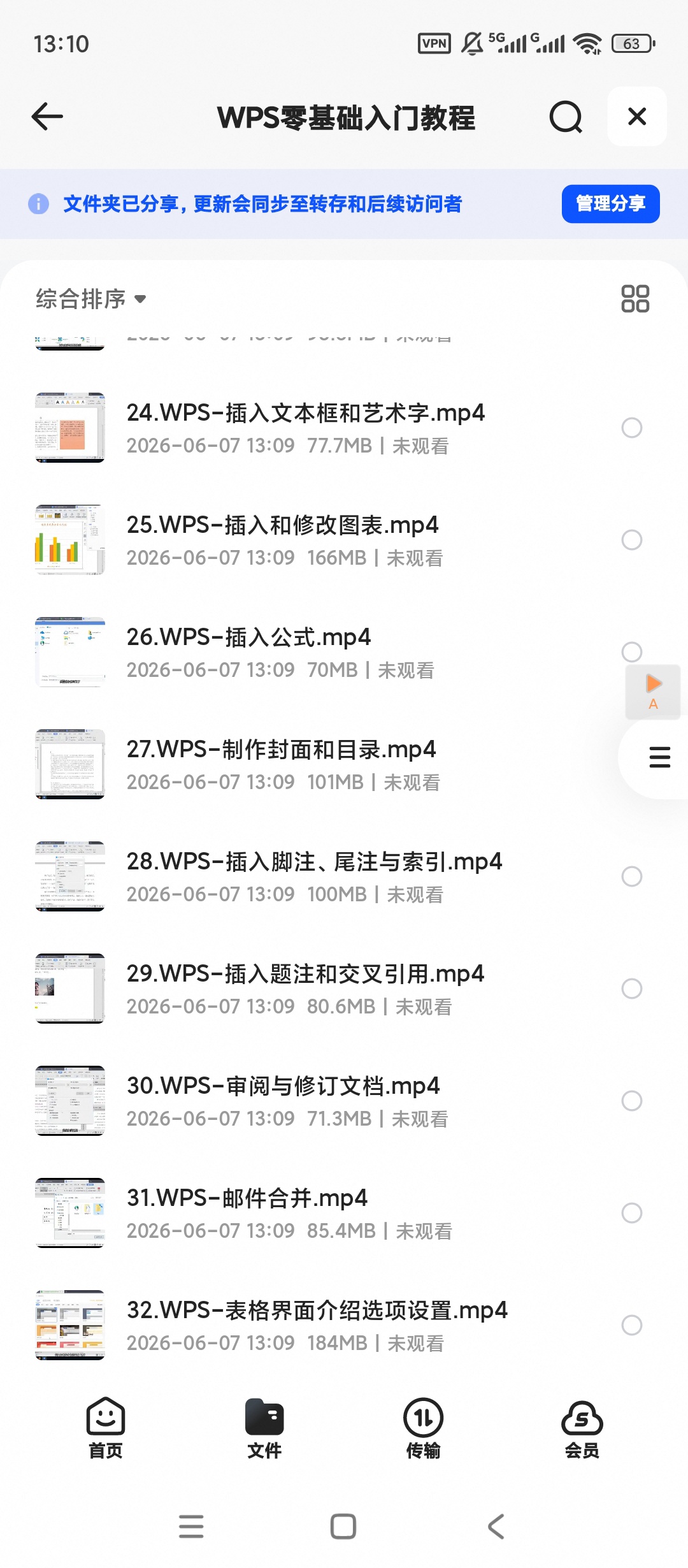
Task: Go back using the top-left arrow
Action: click(47, 117)
